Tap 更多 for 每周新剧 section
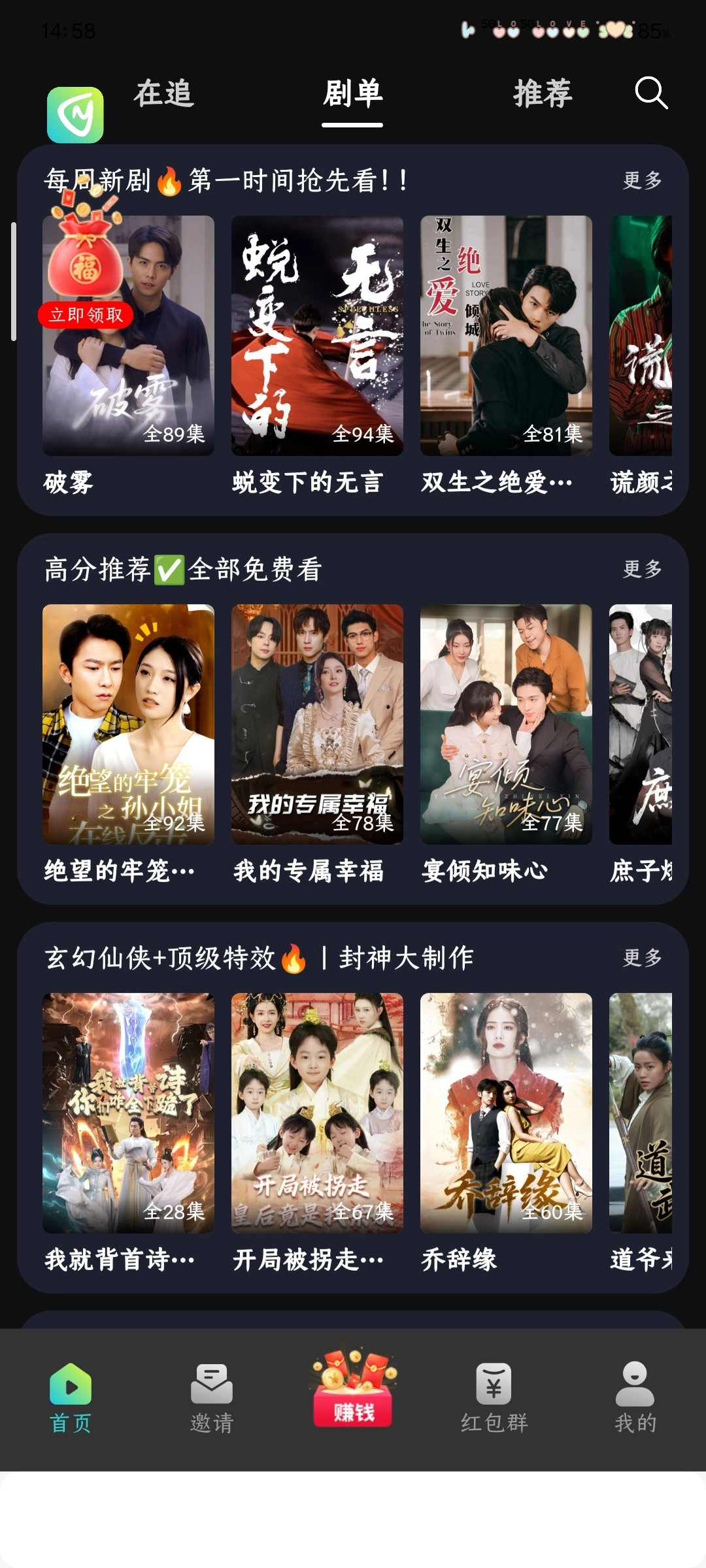The image size is (706, 1568). 642,180
